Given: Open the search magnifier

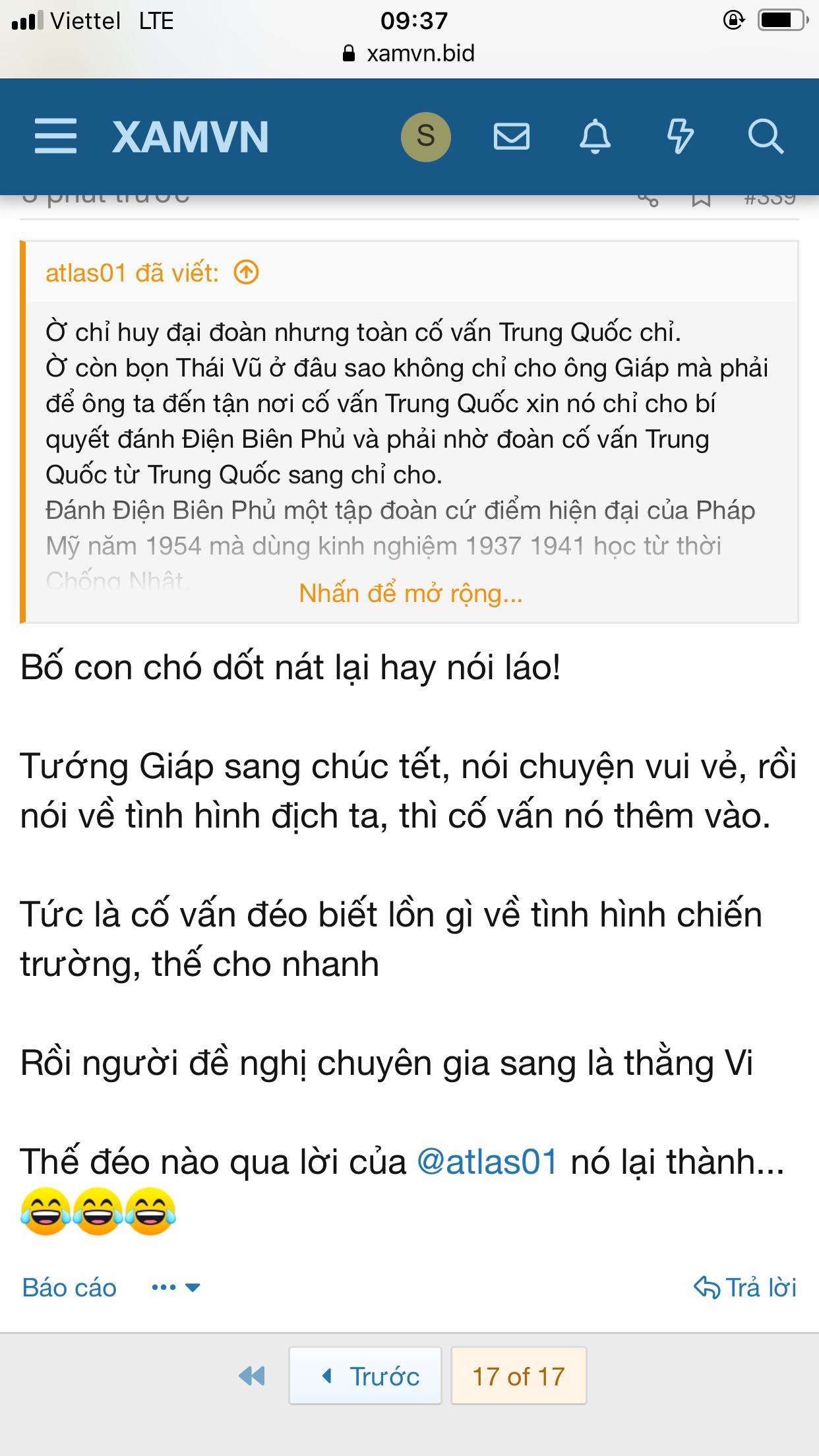Looking at the screenshot, I should [765, 136].
